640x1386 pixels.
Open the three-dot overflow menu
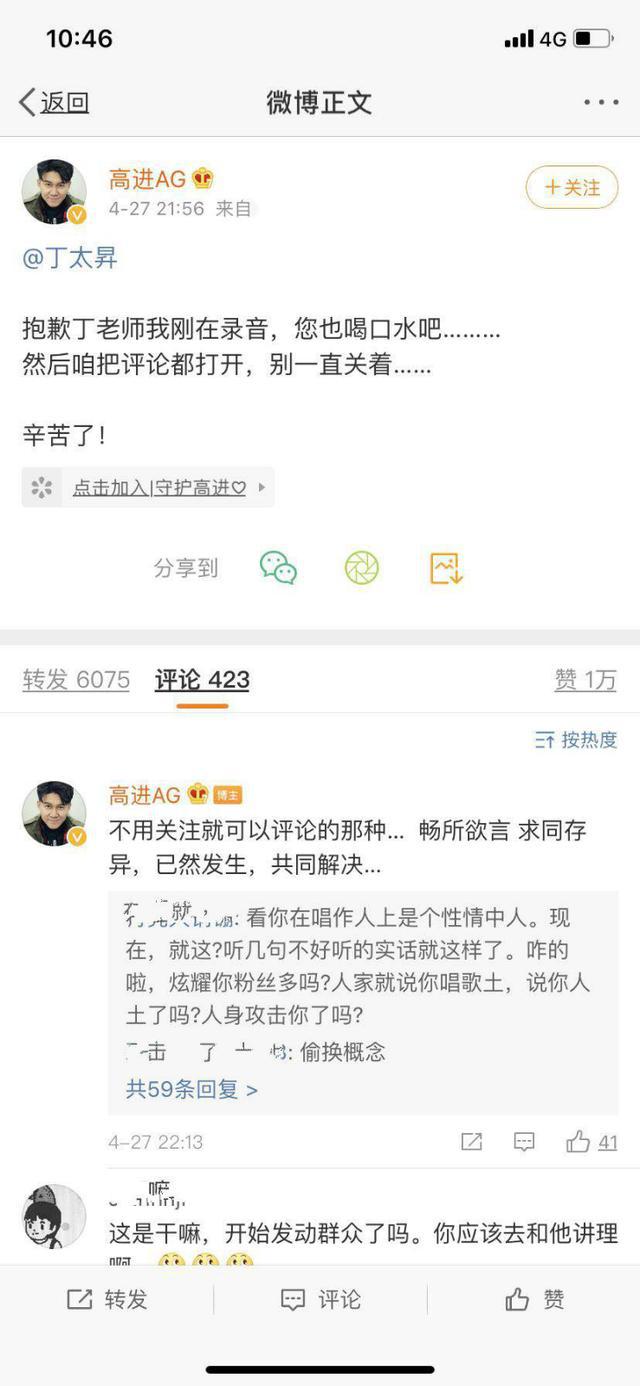tap(601, 102)
